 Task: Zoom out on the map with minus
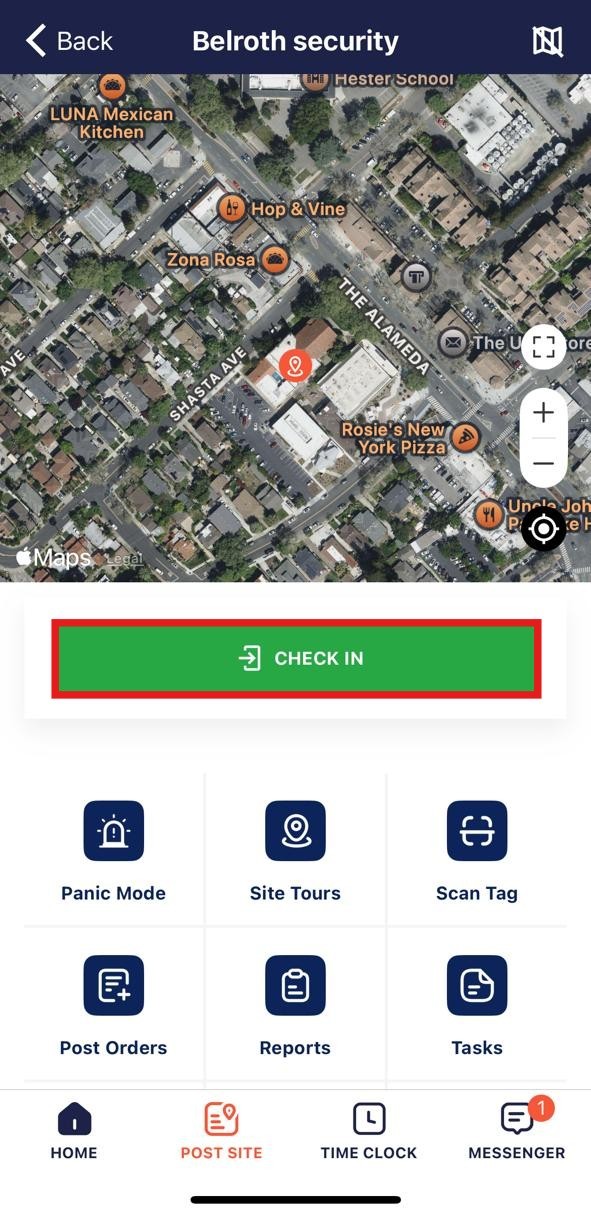tap(543, 463)
